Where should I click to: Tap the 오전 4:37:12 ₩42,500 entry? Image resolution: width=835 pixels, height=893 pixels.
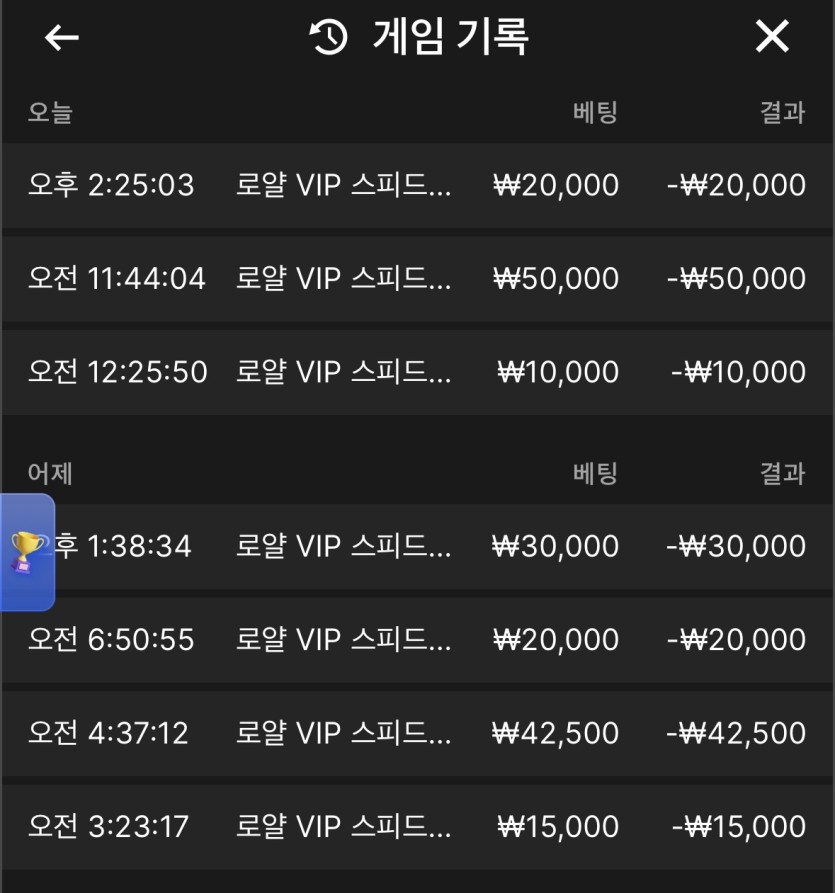[x=417, y=733]
